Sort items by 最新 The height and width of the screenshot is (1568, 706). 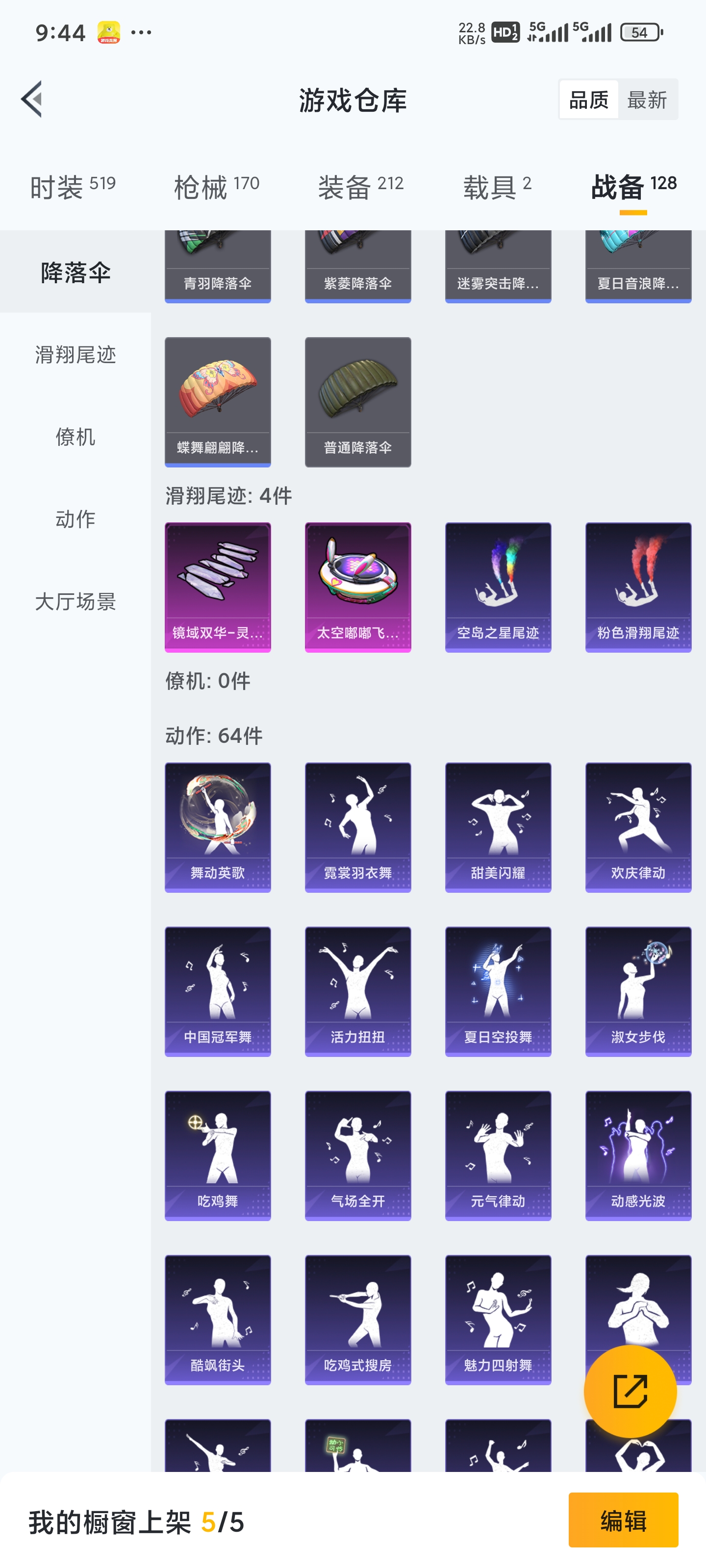(x=647, y=99)
